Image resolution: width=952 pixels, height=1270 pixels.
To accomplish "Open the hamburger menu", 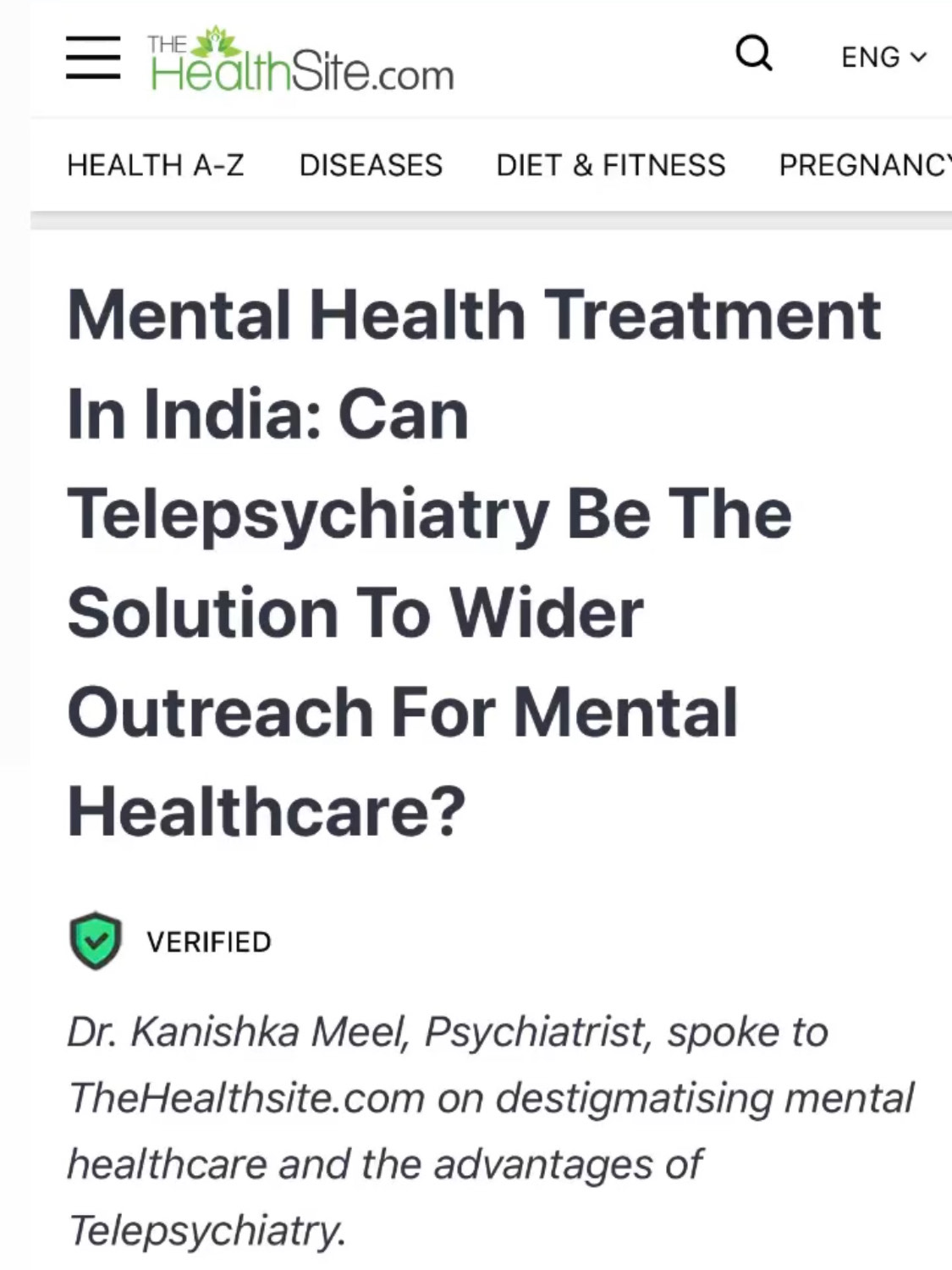I will [93, 58].
